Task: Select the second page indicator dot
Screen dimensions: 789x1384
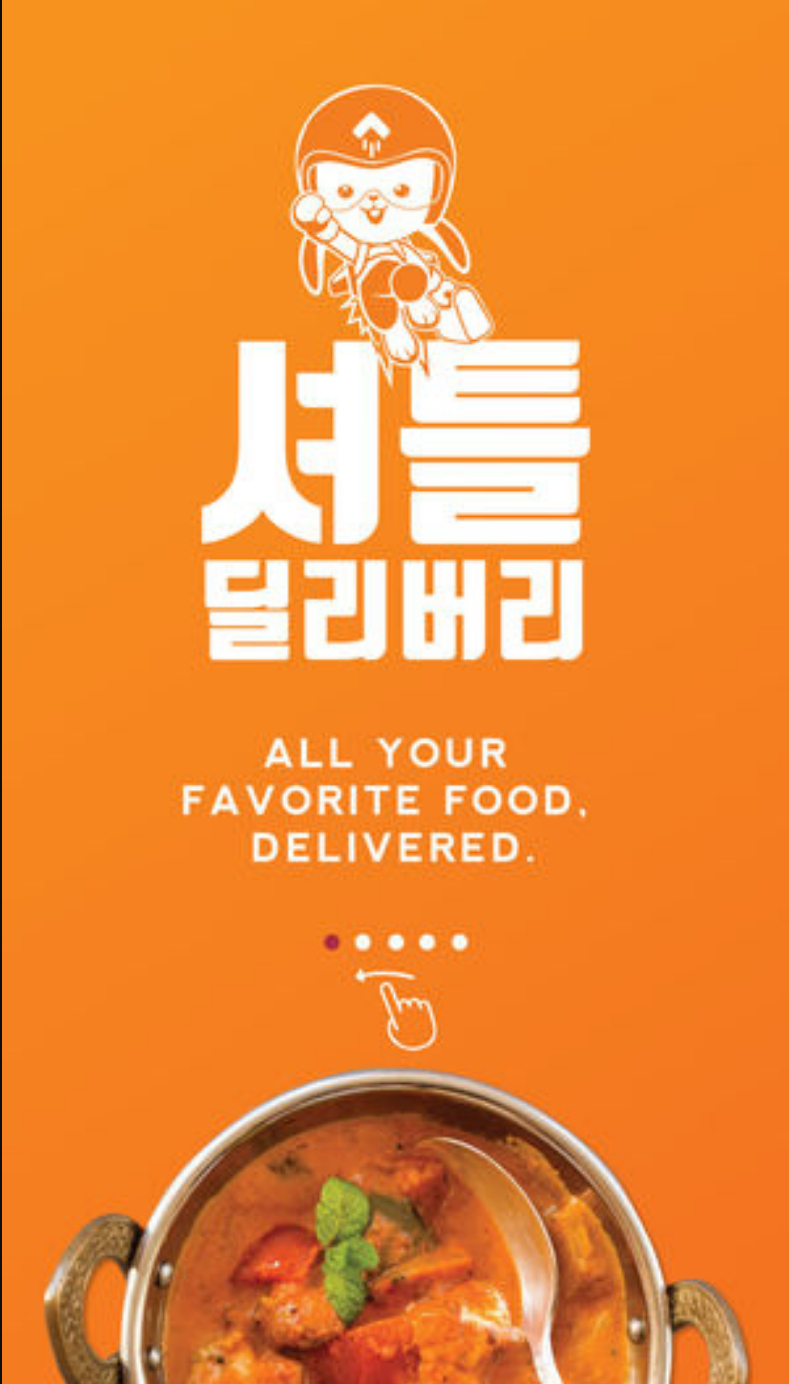Action: 363,942
